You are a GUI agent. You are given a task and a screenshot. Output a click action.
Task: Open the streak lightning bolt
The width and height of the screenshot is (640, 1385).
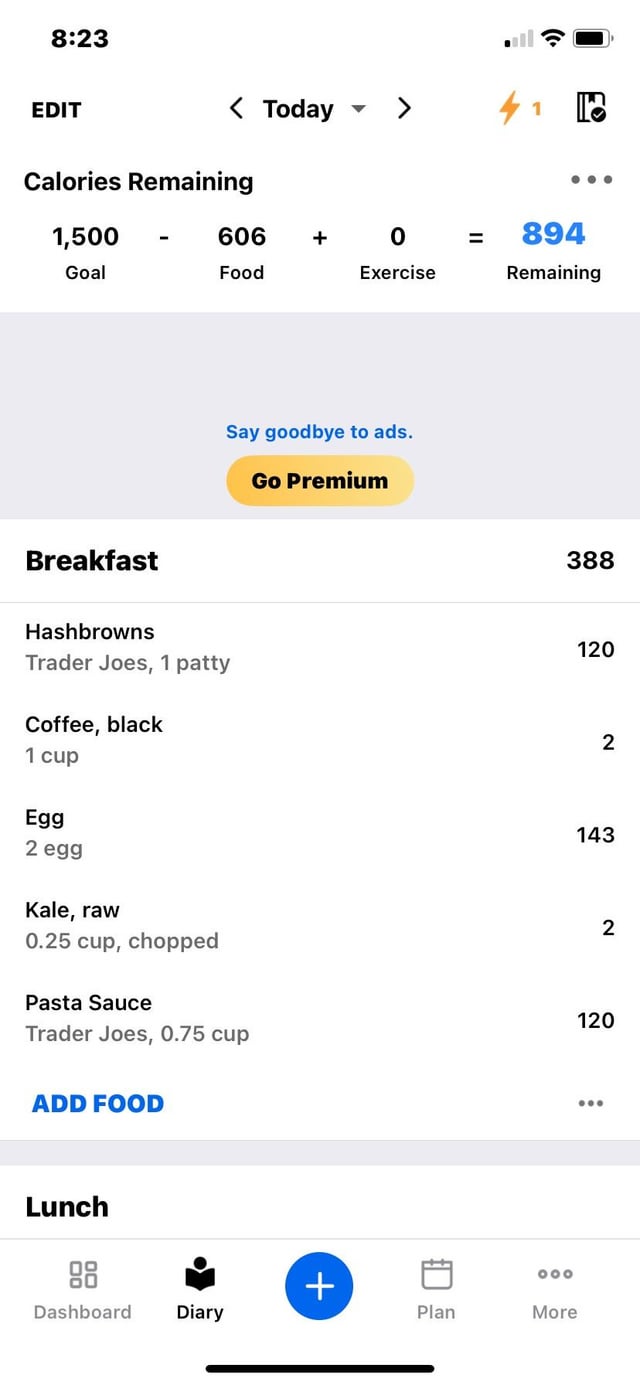click(x=520, y=108)
